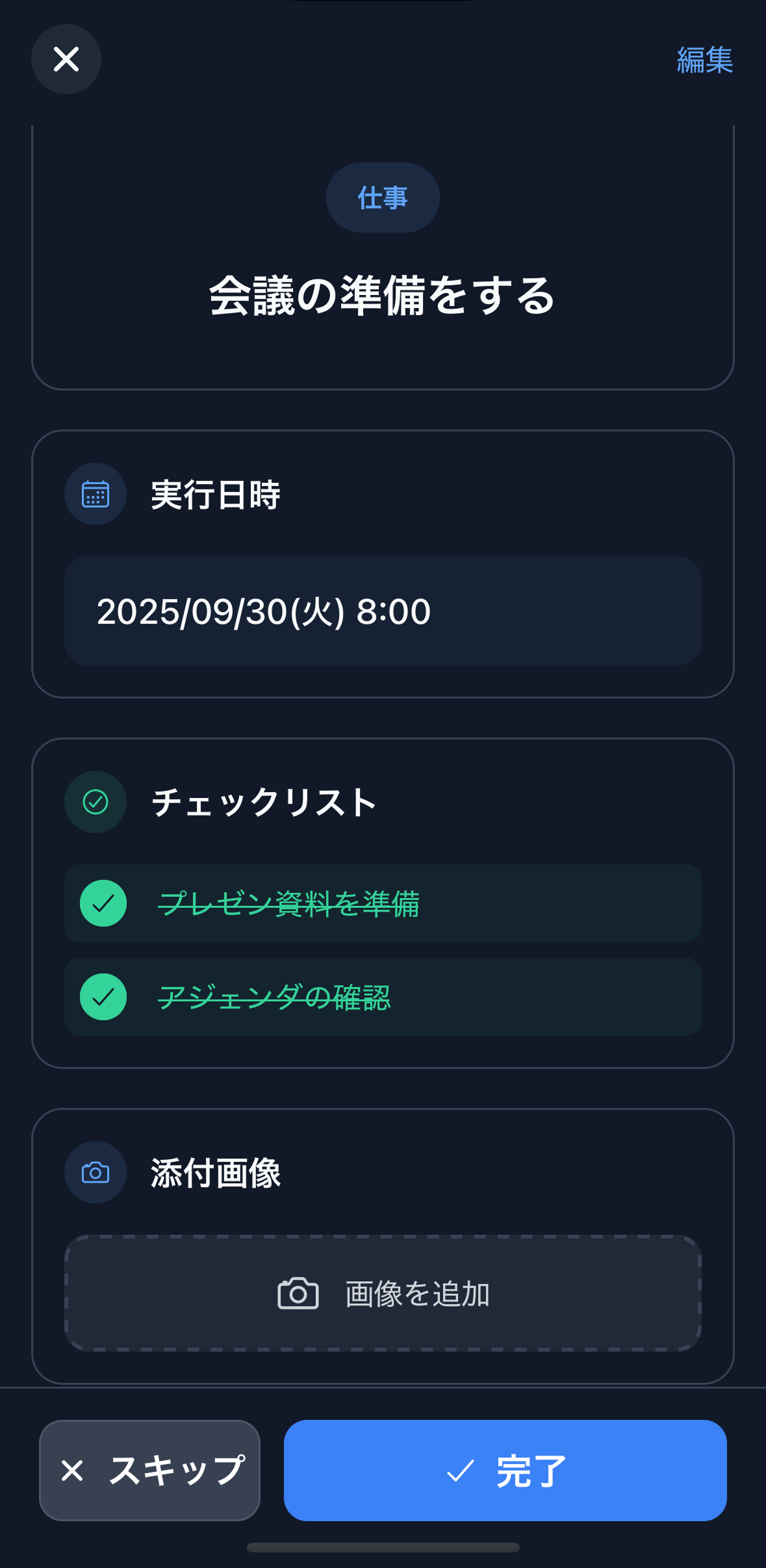Click the checkmark icon on the 完了 button

point(460,1472)
